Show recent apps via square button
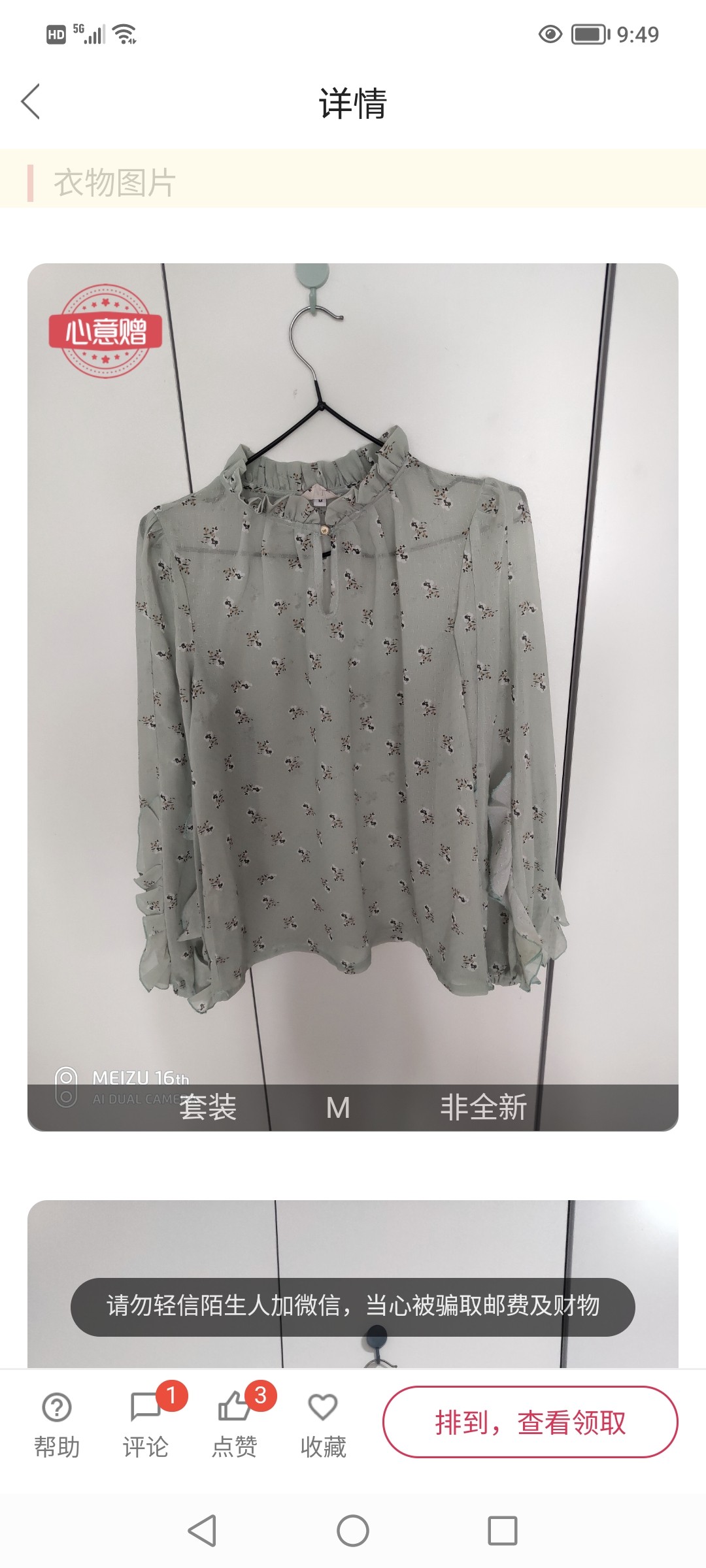 502,1531
